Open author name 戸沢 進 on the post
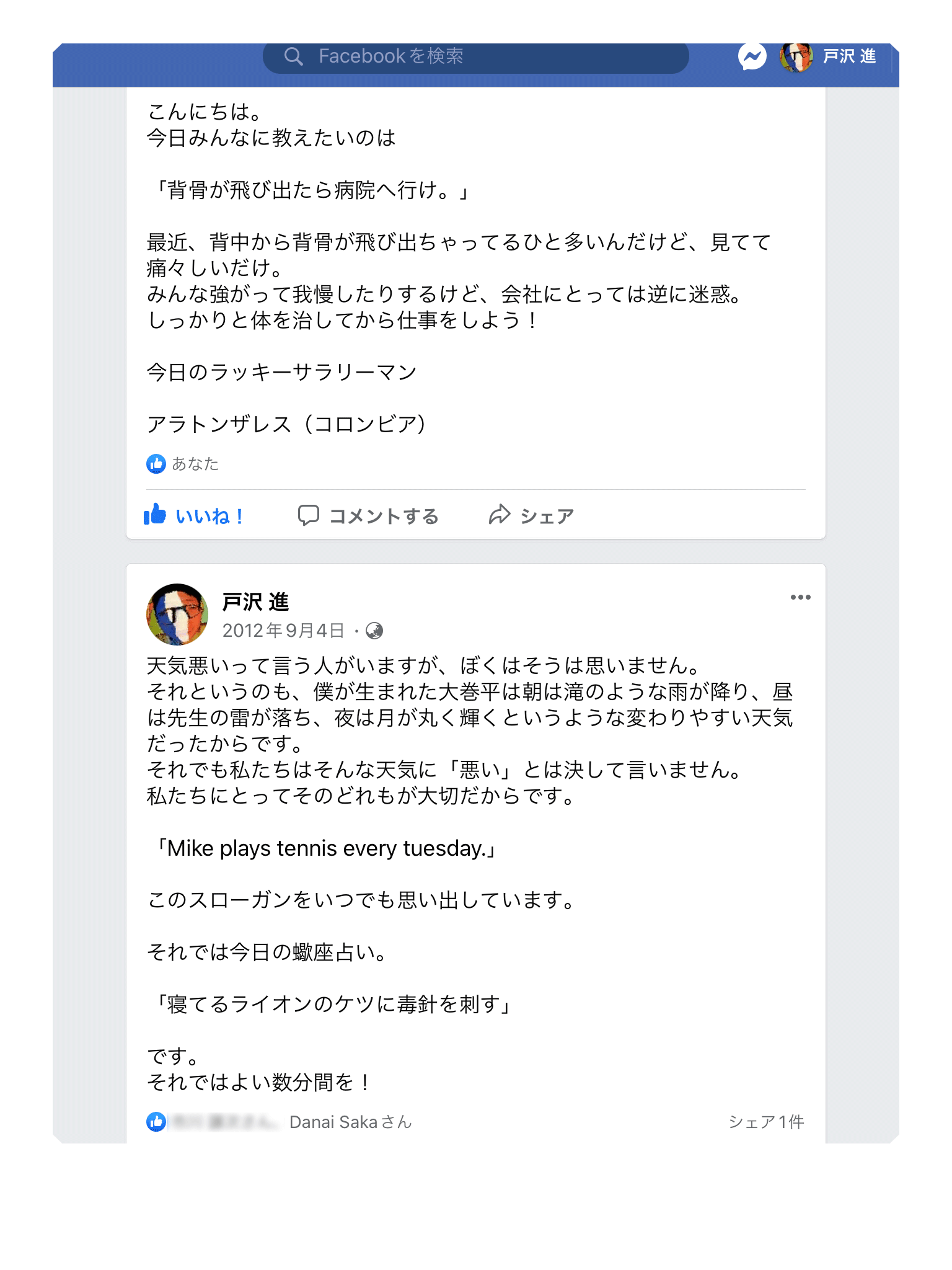Viewport: 952px width, 1270px height. click(255, 602)
